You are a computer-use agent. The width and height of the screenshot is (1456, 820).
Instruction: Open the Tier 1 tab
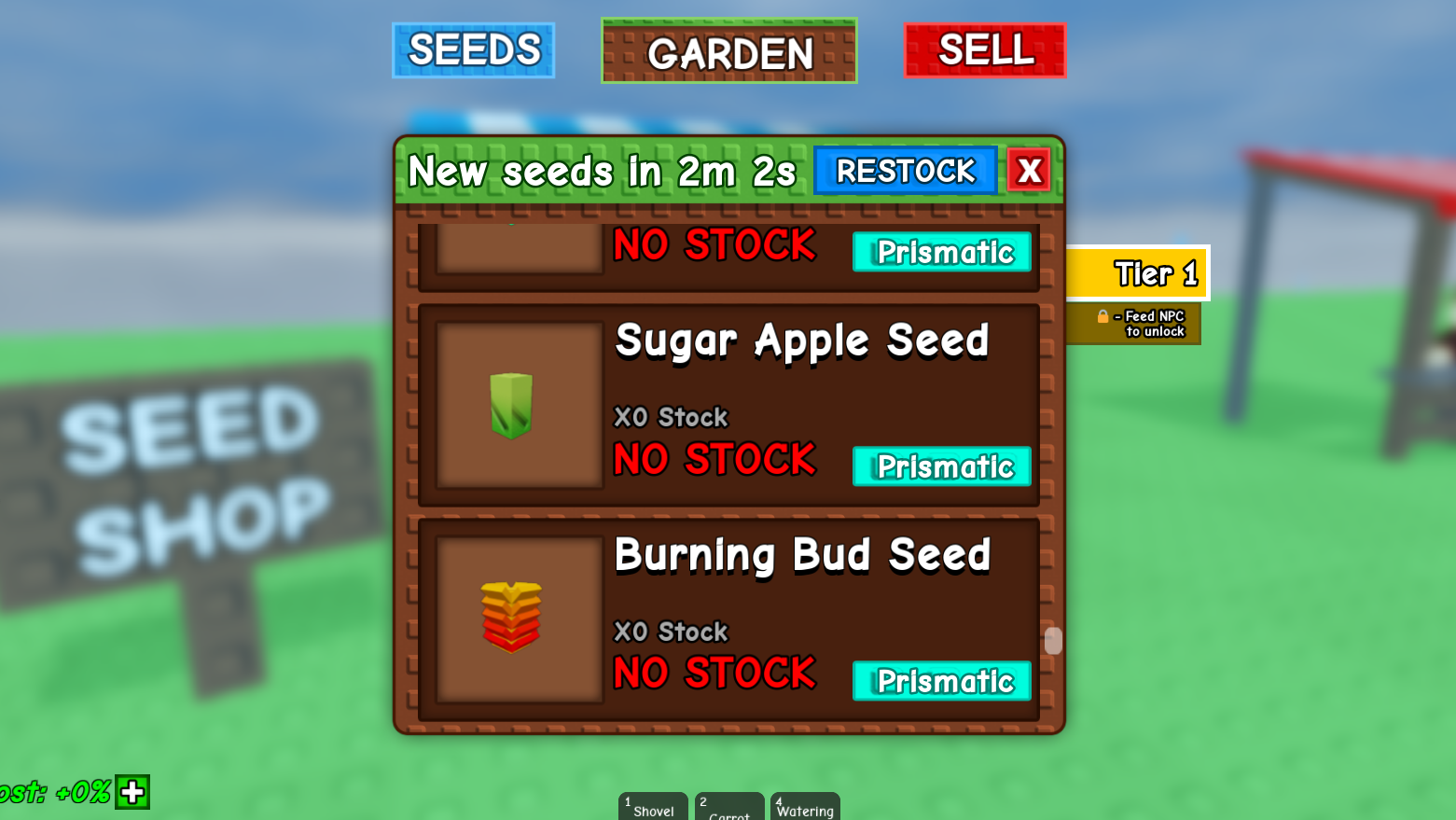pyautogui.click(x=1138, y=273)
